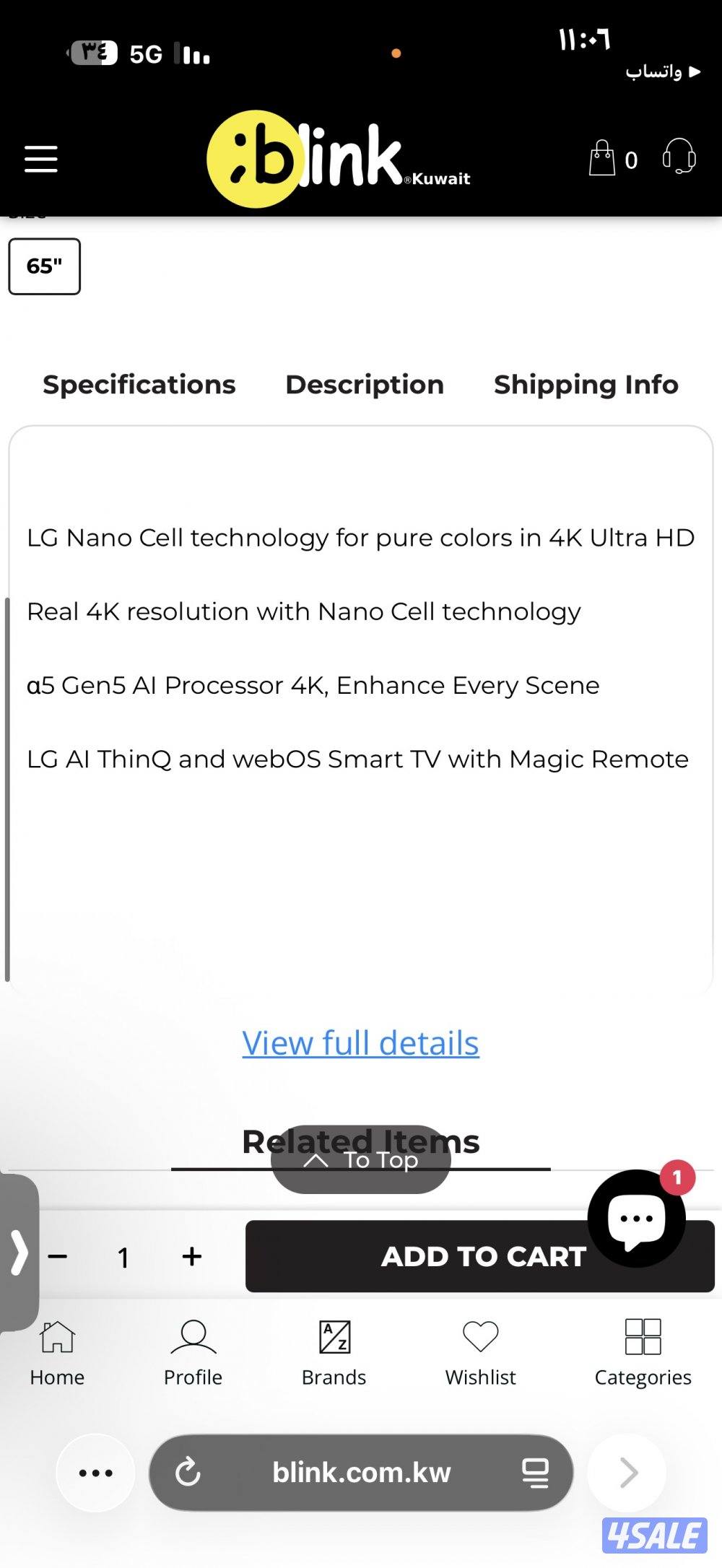The image size is (722, 1568).
Task: Contact customer support via headset icon
Action: pyautogui.click(x=679, y=157)
